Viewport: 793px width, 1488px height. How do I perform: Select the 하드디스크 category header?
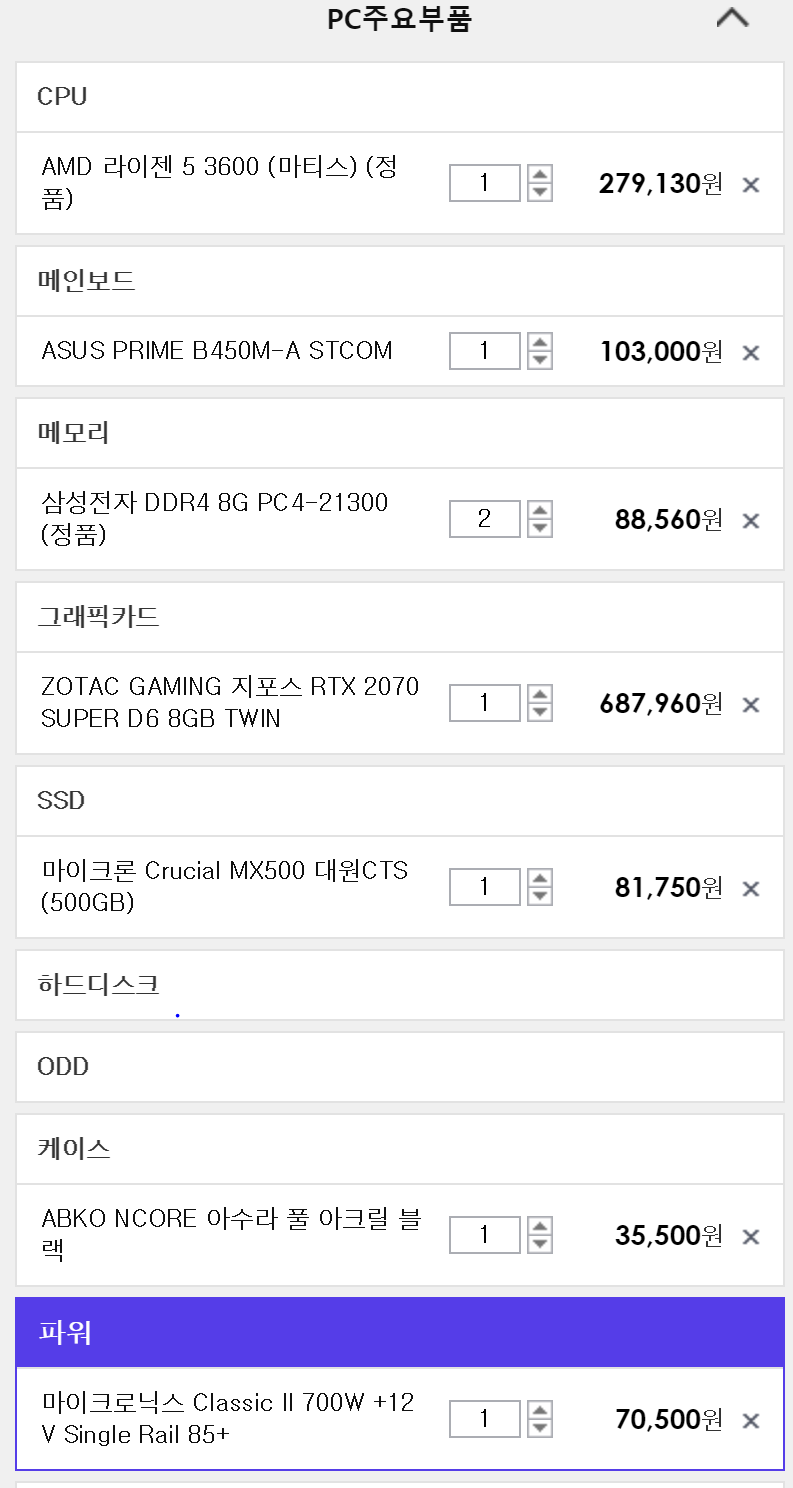[98, 984]
